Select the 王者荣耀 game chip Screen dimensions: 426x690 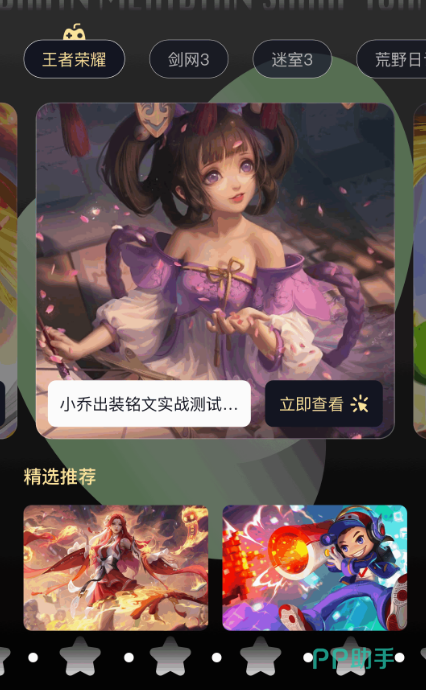click(x=74, y=59)
